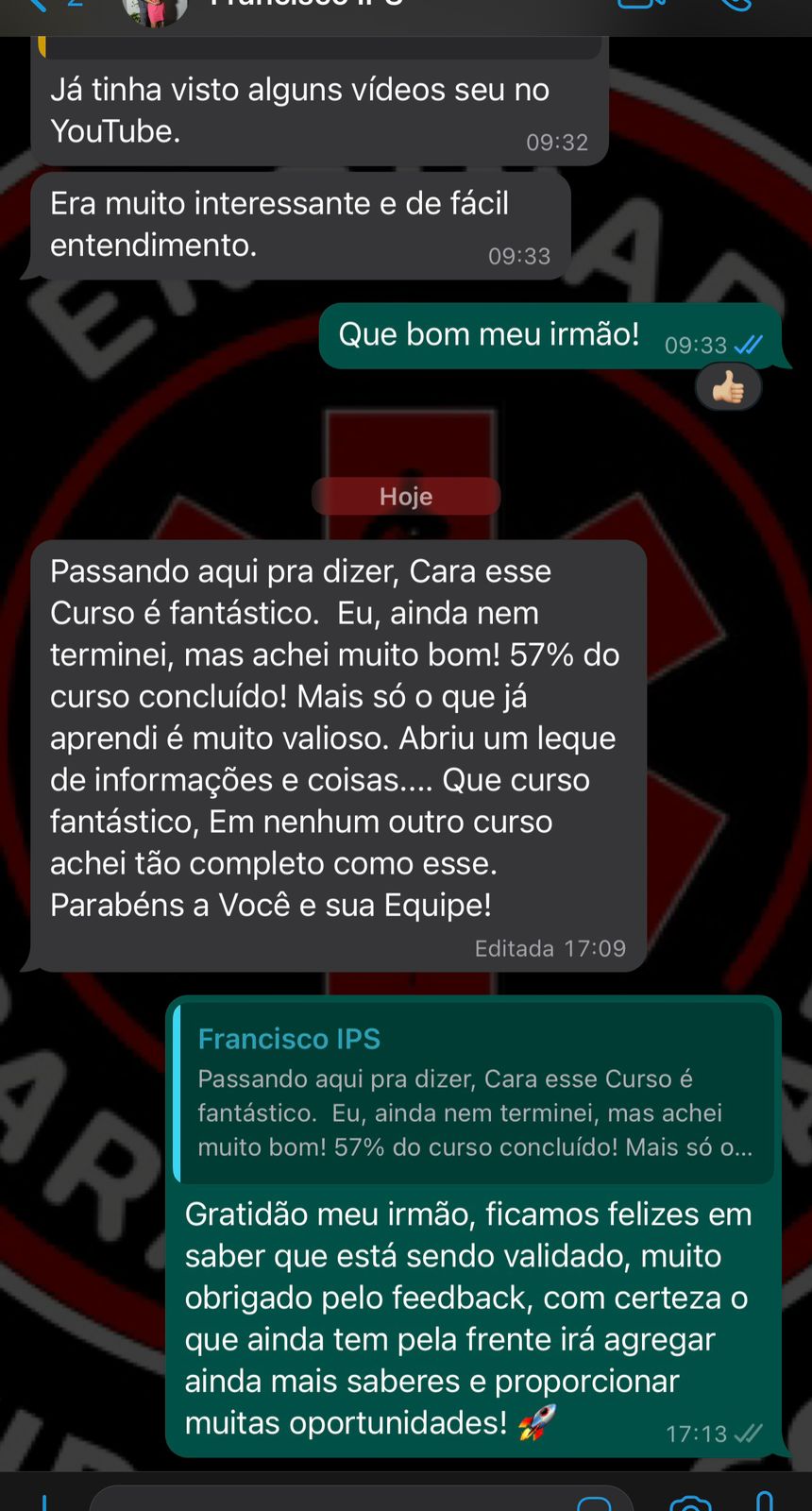Open Francisco IPS contact profile photo

click(x=154, y=9)
